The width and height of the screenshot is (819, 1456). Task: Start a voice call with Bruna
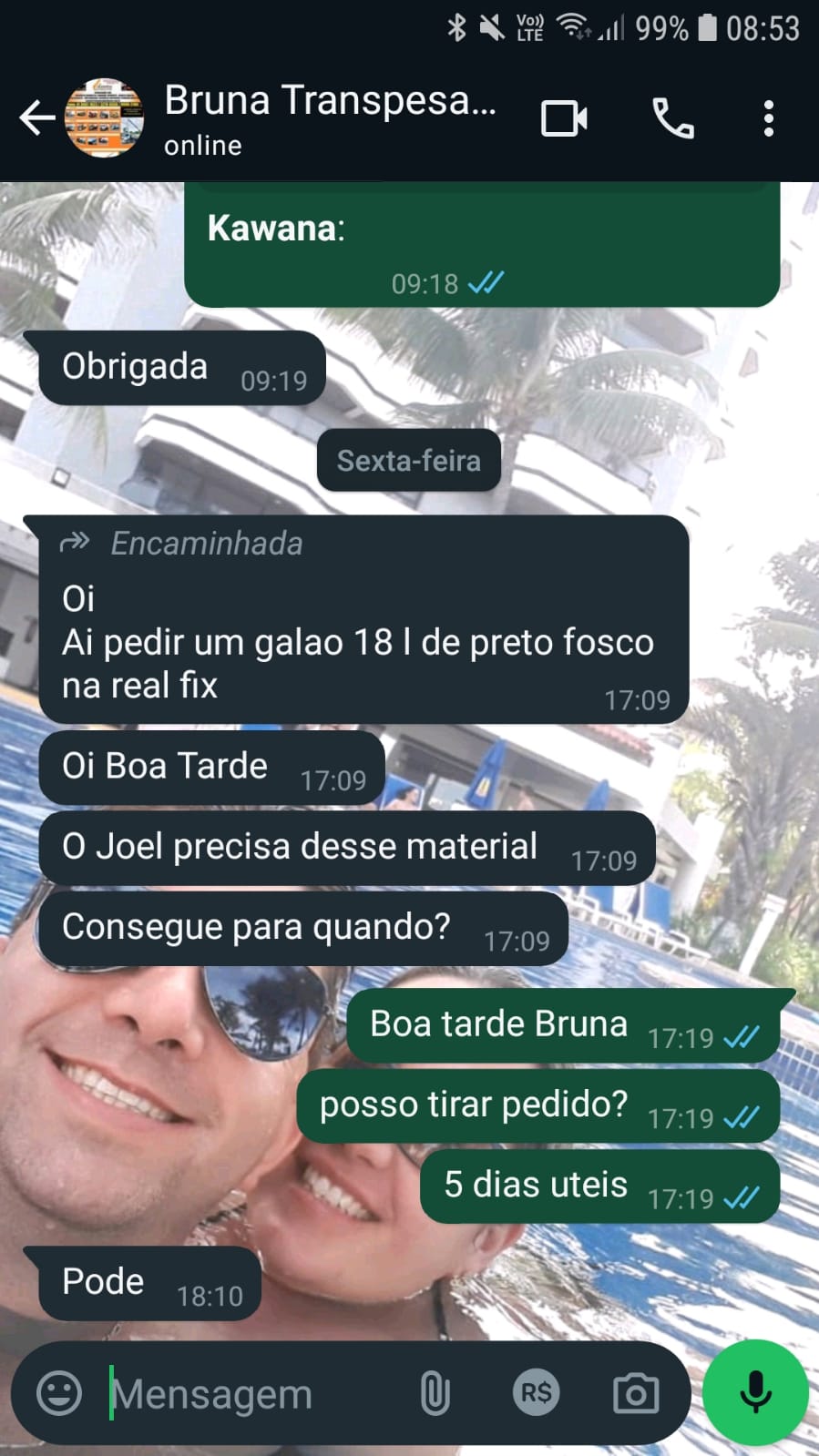click(x=673, y=118)
